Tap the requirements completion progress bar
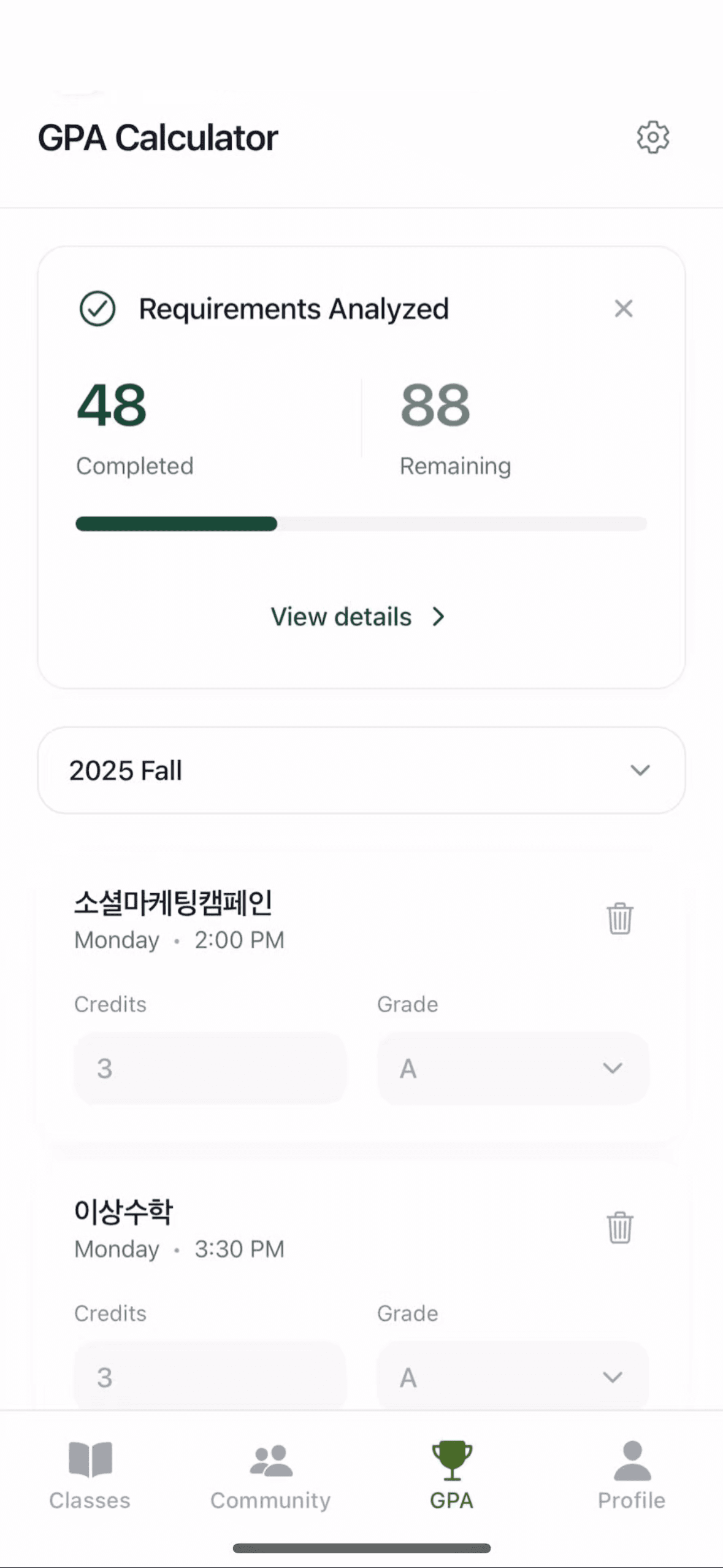723x1568 pixels. (x=361, y=524)
